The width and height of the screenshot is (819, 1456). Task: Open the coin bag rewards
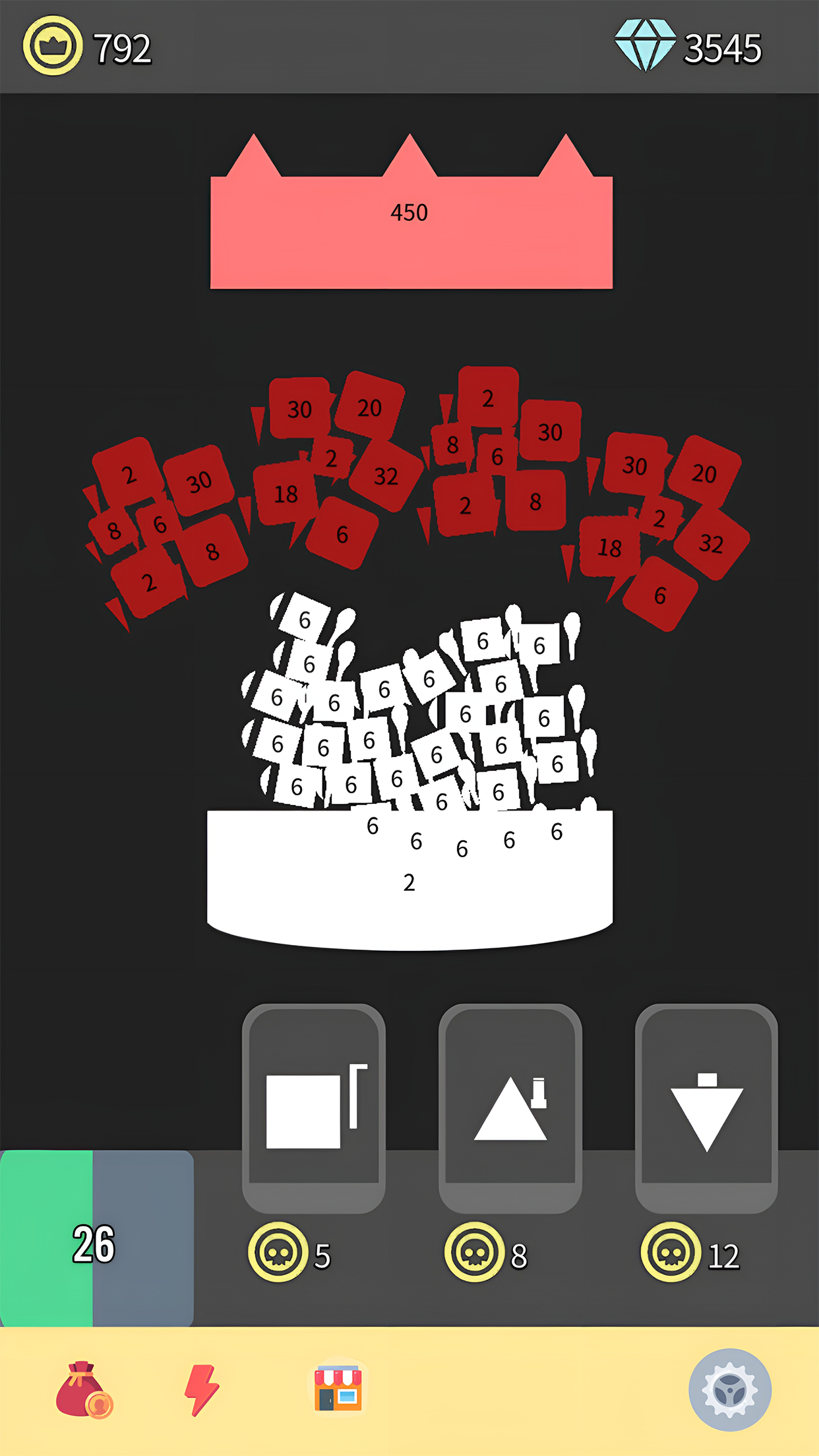coord(82,1390)
